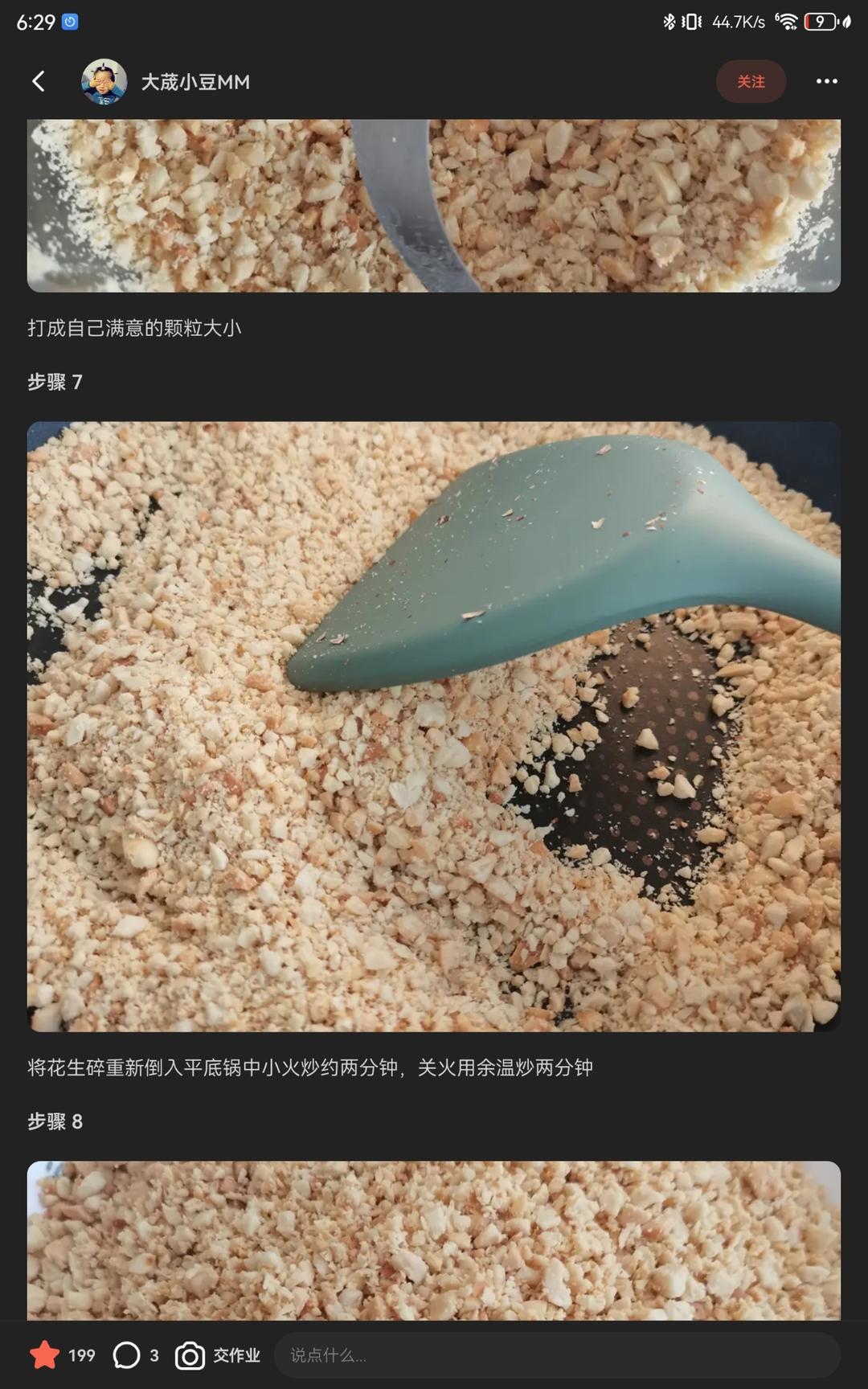The image size is (868, 1389).
Task: Tap username 大茂小豆MM to view profile
Action: 195,81
